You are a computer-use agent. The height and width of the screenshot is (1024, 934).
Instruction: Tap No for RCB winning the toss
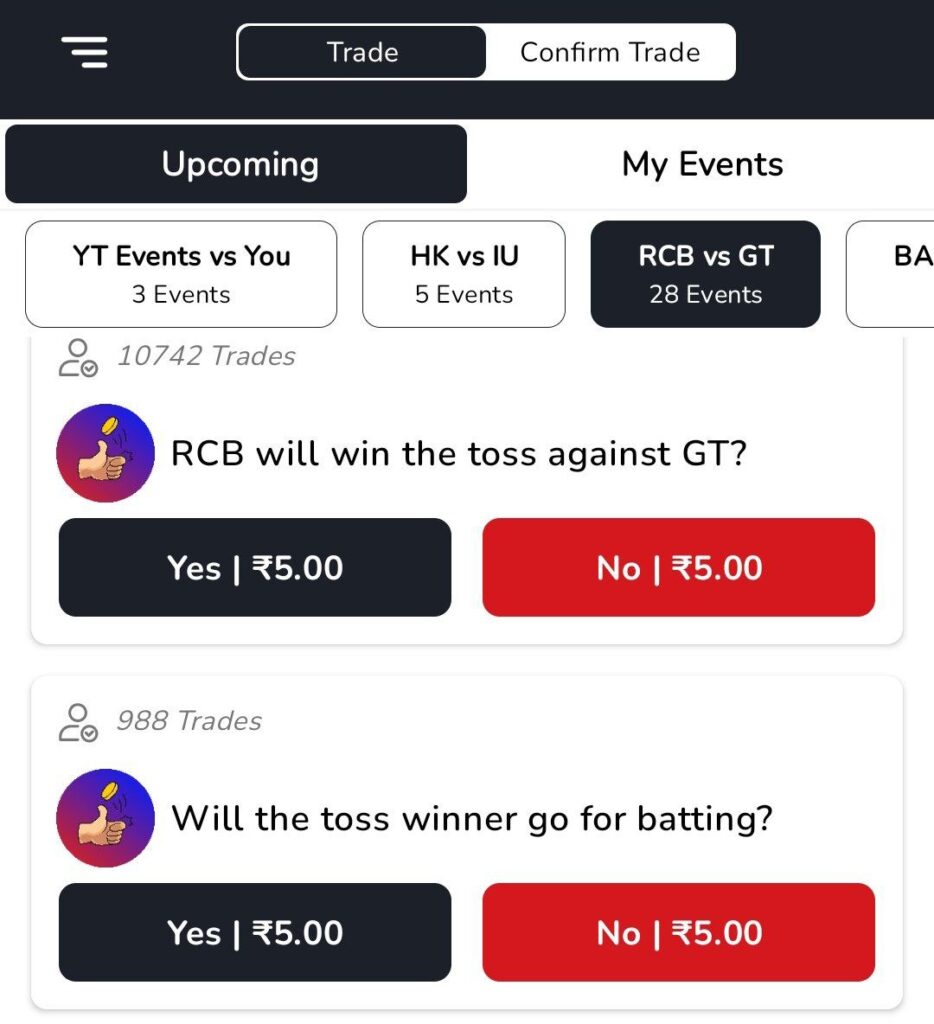coord(679,567)
